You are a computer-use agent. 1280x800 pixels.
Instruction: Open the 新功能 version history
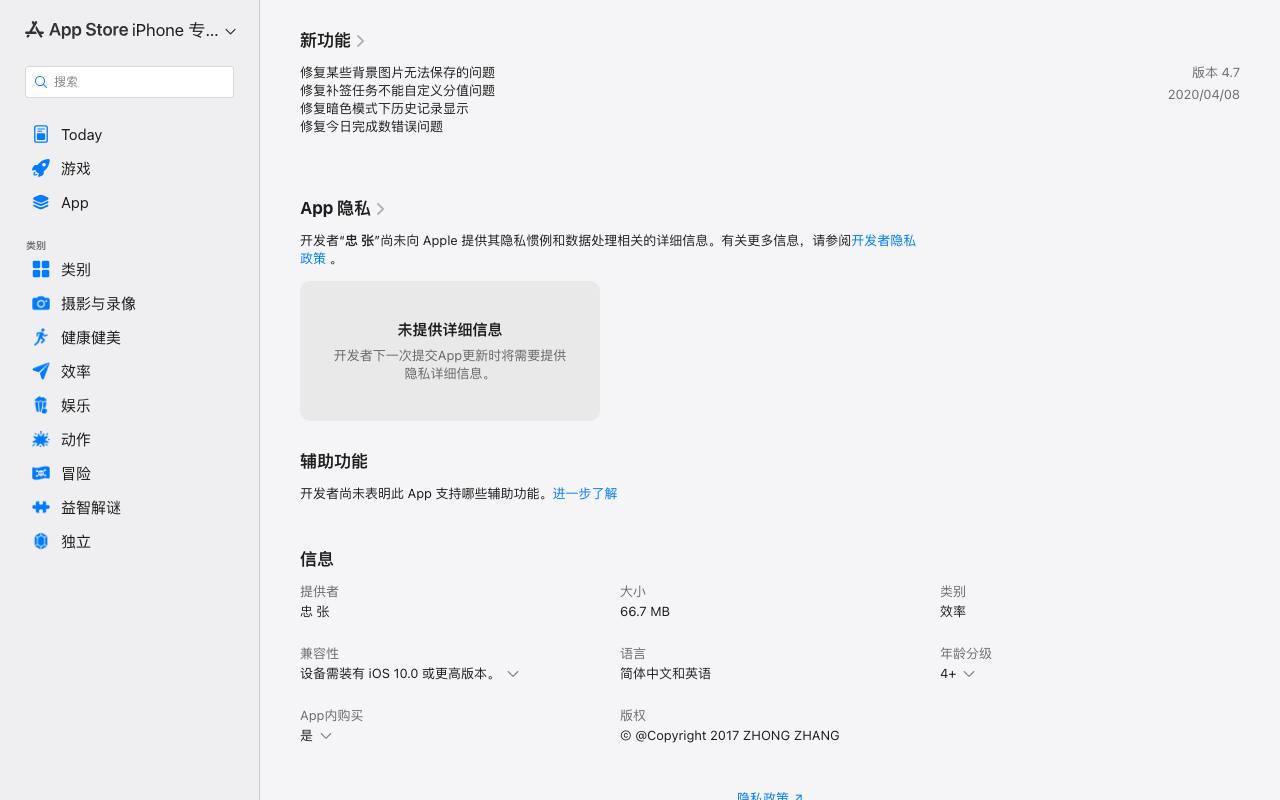[333, 41]
